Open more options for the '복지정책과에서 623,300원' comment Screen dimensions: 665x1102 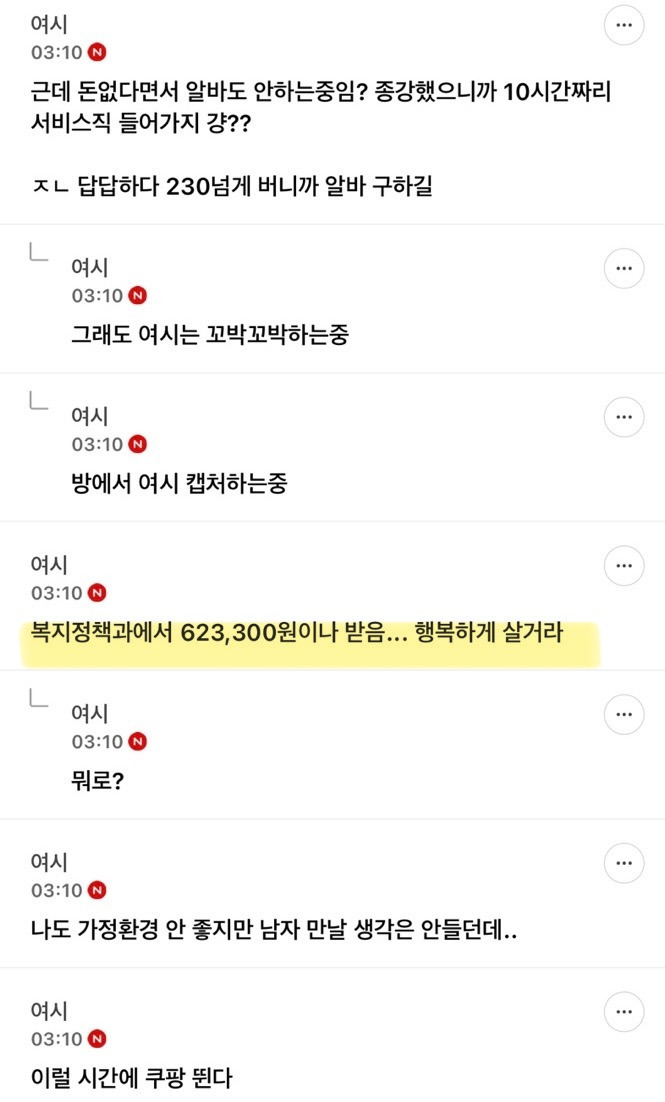coord(624,566)
